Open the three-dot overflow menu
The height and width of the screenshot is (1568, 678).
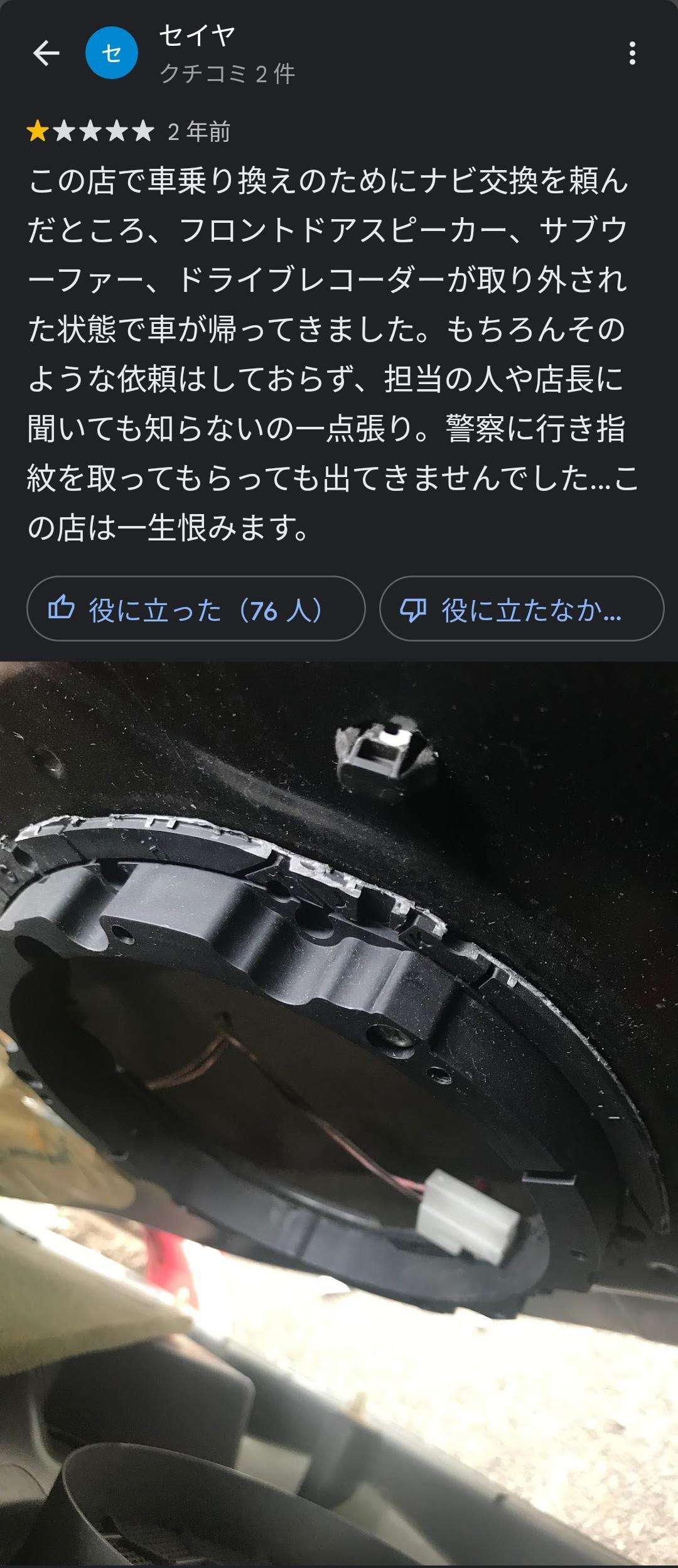coord(632,54)
